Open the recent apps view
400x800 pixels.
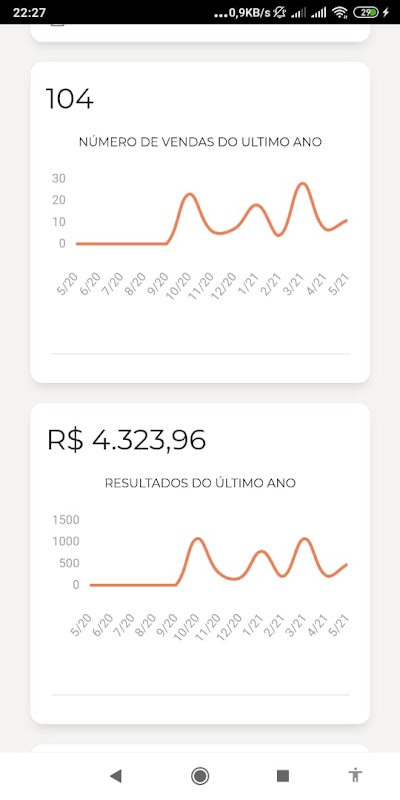(283, 776)
